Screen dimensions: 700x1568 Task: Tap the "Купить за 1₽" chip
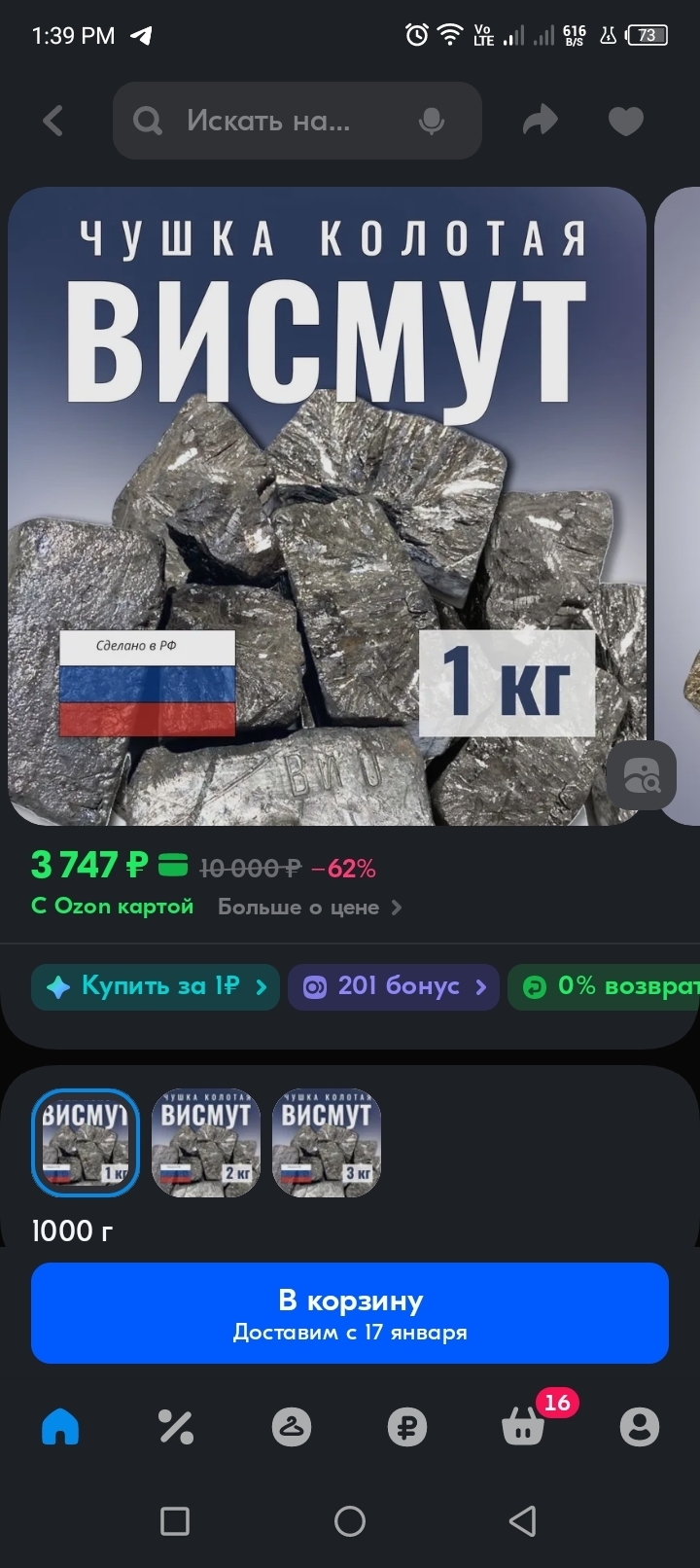(156, 986)
